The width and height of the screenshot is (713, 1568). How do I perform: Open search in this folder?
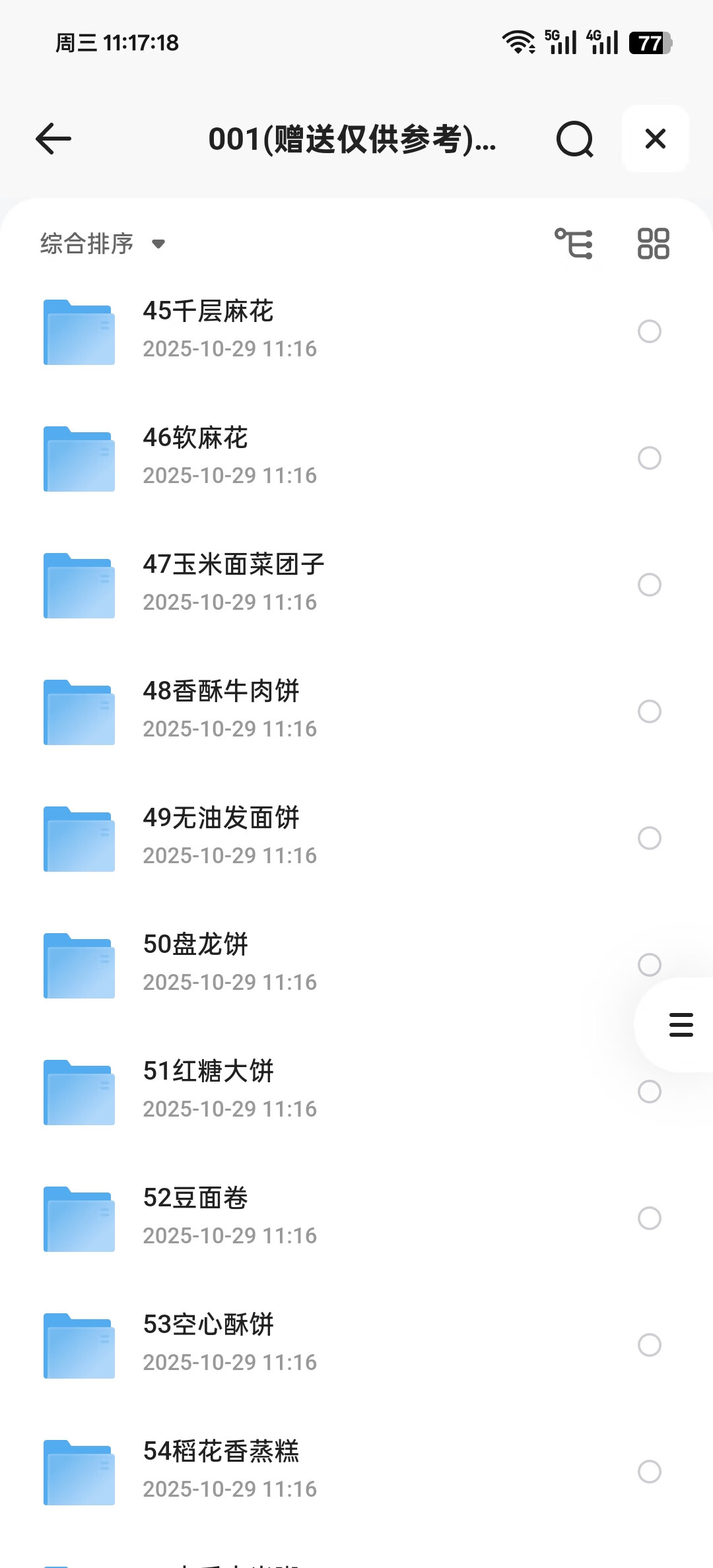click(x=574, y=139)
